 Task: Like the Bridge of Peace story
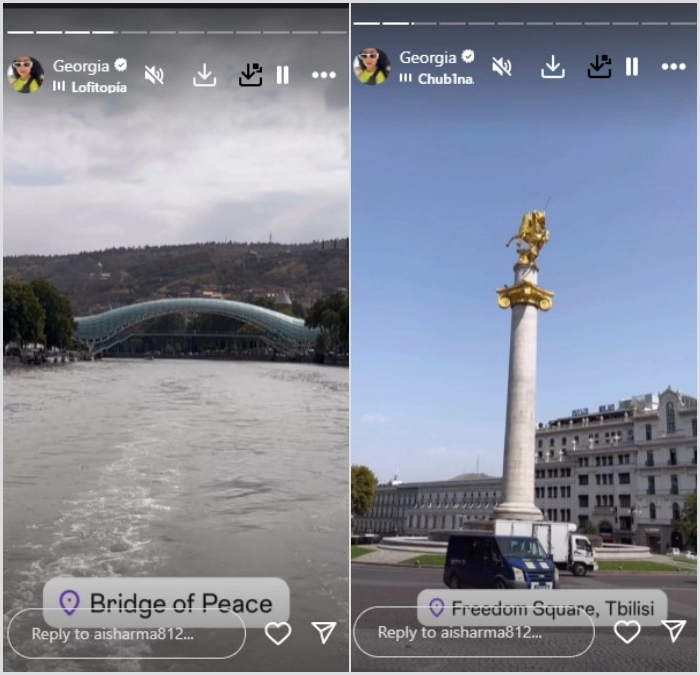coord(278,633)
